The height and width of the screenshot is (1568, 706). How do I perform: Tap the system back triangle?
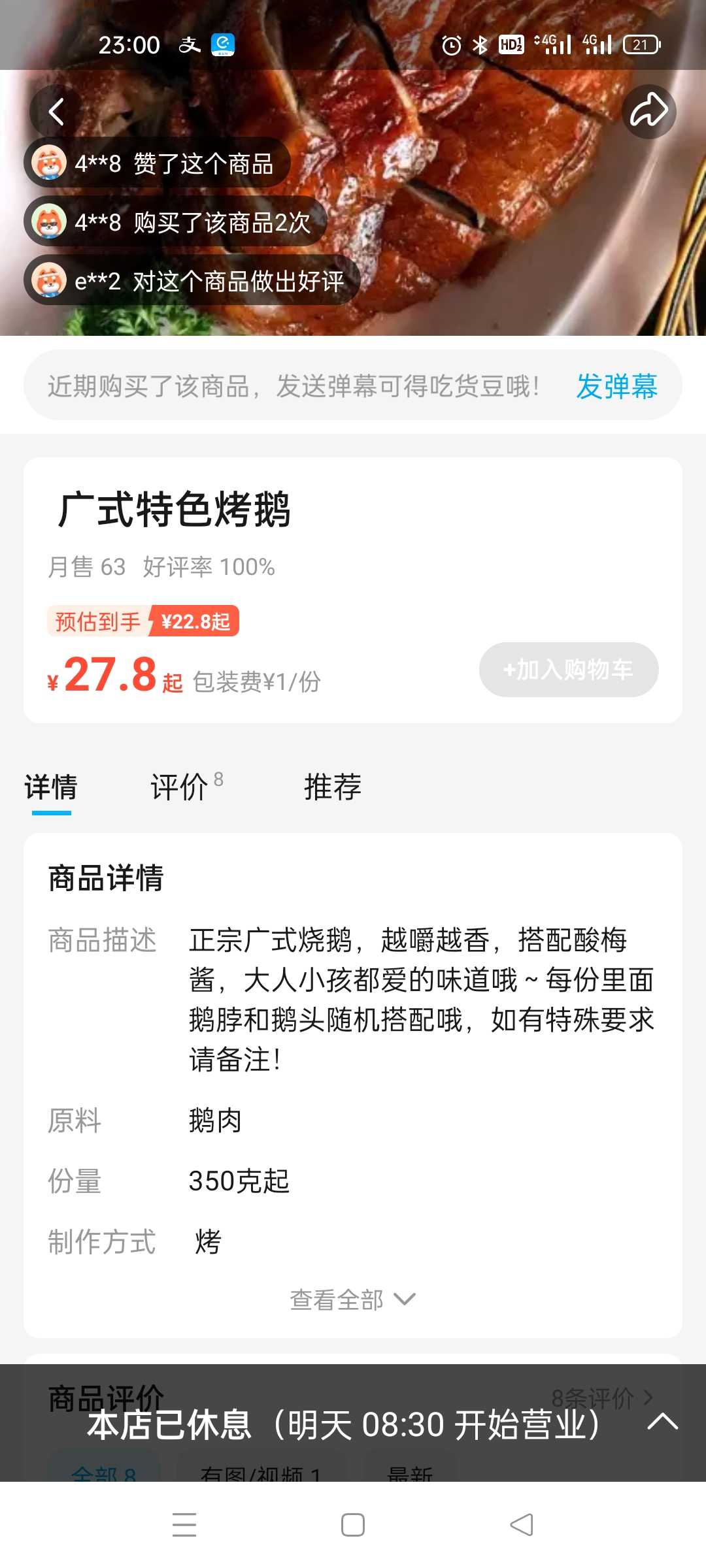(x=522, y=1525)
